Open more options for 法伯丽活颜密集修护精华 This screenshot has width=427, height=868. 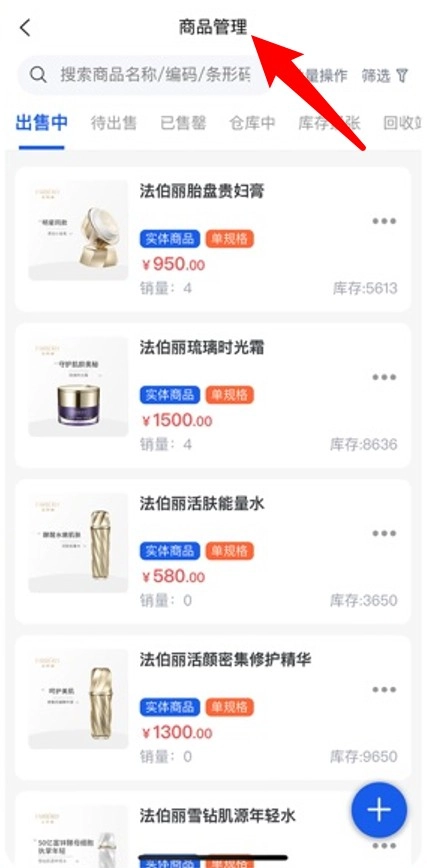point(384,690)
